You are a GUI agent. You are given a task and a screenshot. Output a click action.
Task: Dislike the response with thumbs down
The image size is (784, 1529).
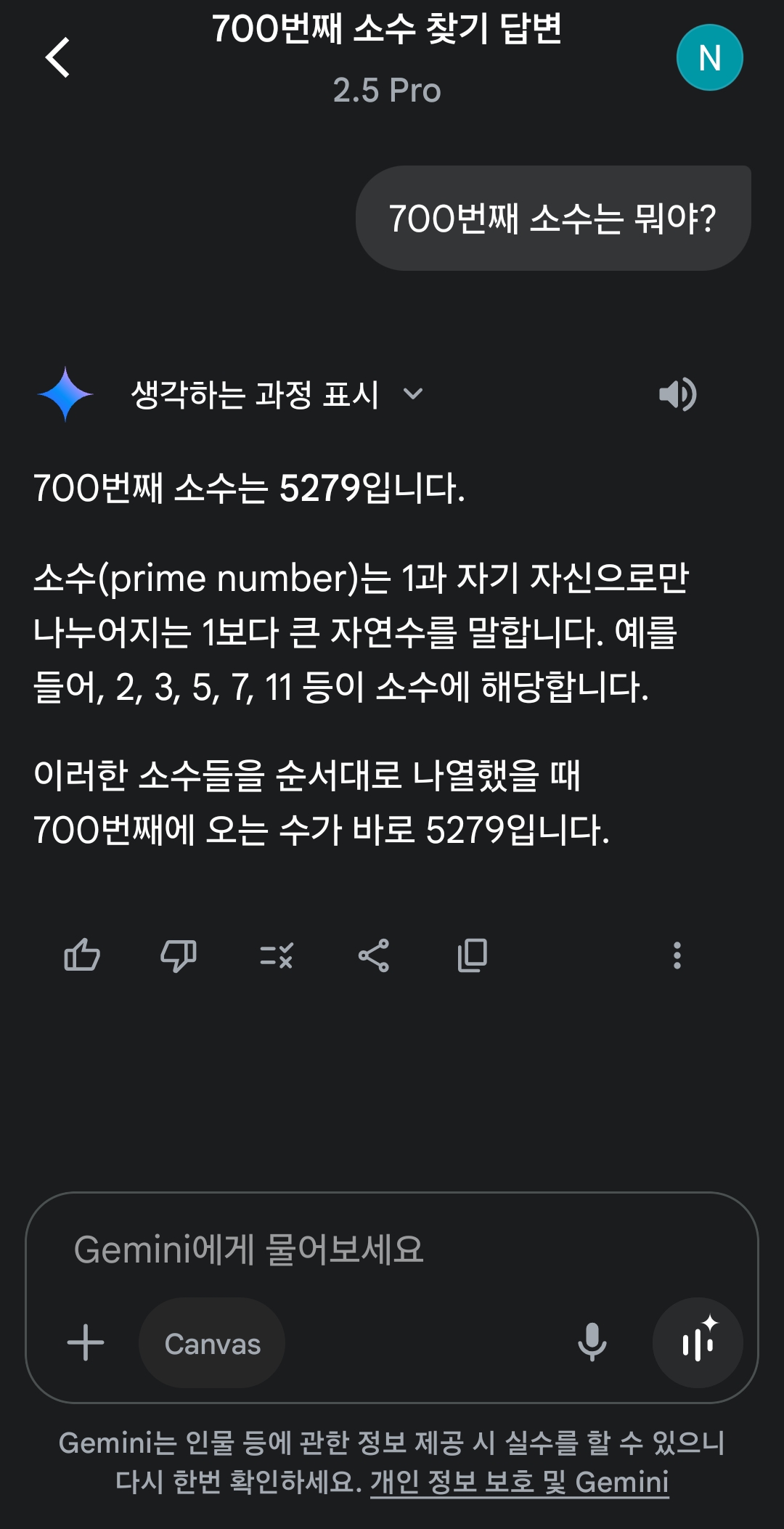178,955
